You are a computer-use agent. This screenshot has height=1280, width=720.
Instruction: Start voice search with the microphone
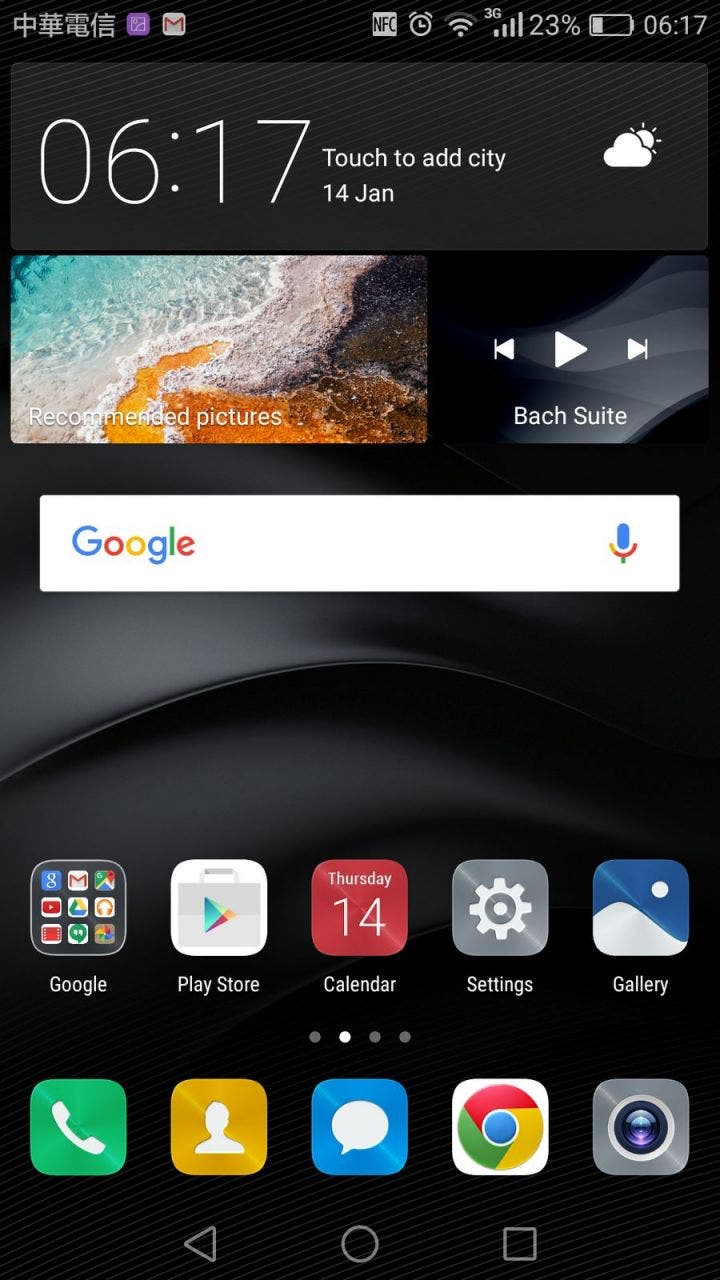click(x=622, y=543)
